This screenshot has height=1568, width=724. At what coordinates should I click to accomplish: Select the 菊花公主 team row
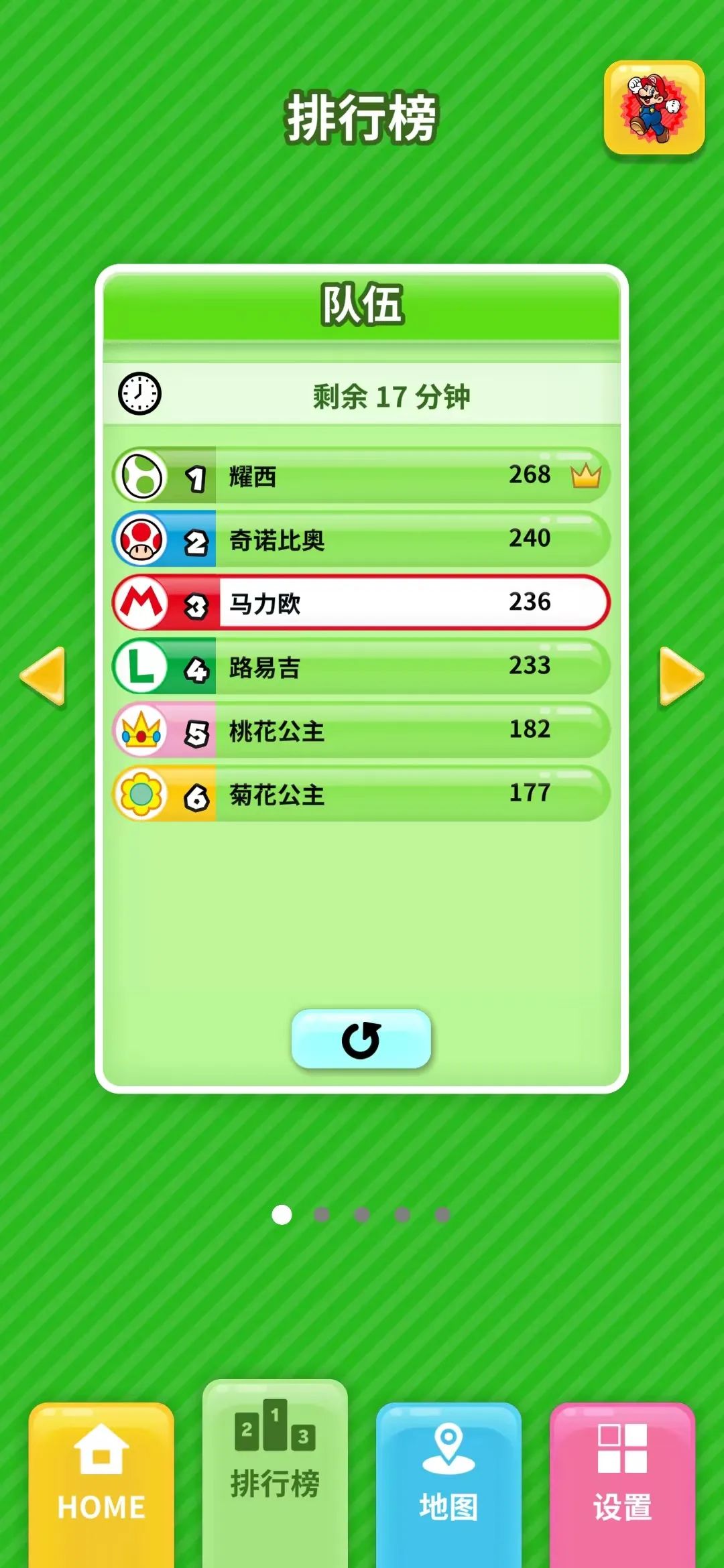[x=361, y=794]
